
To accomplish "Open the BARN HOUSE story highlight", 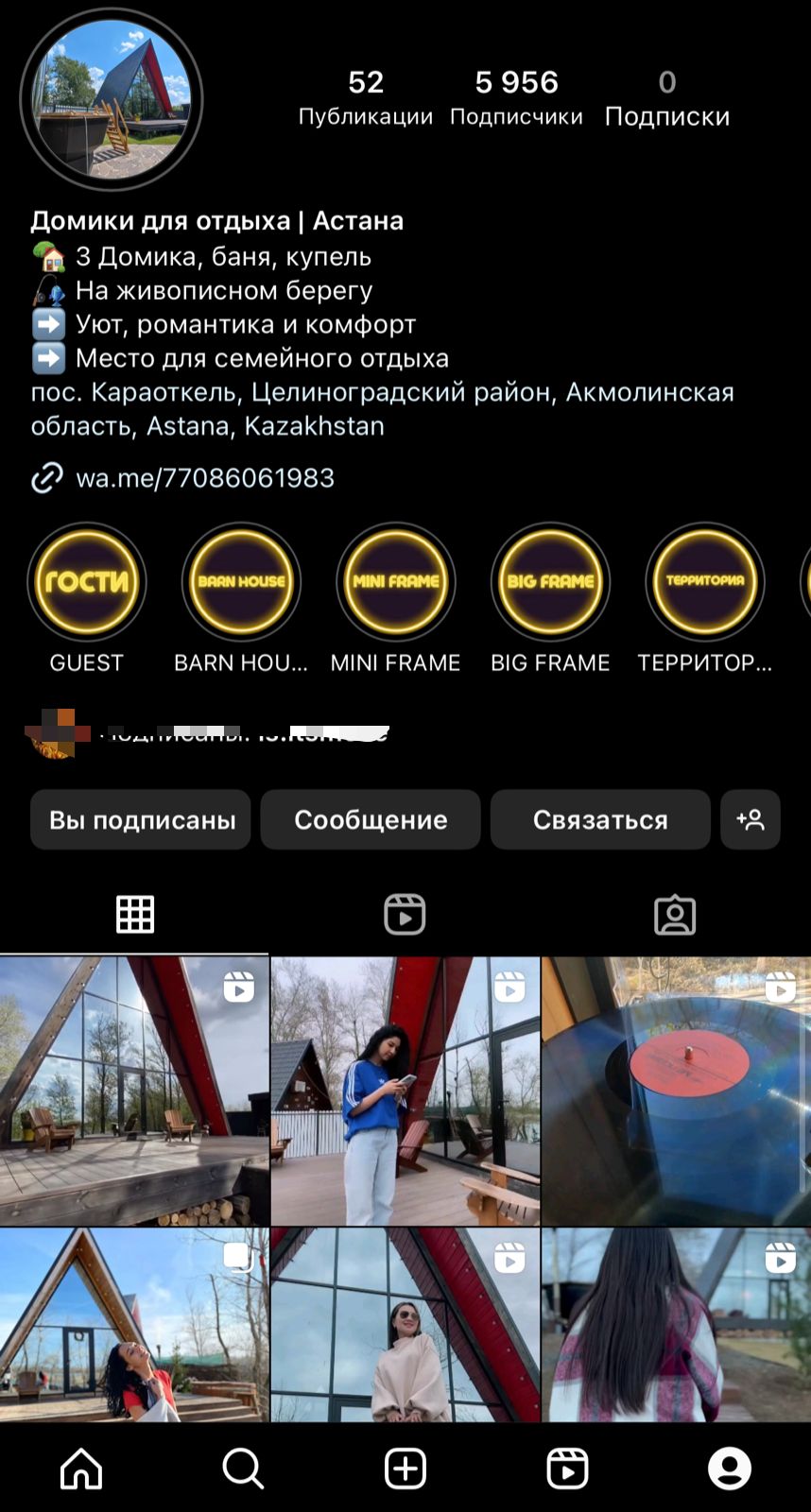I will 241,582.
